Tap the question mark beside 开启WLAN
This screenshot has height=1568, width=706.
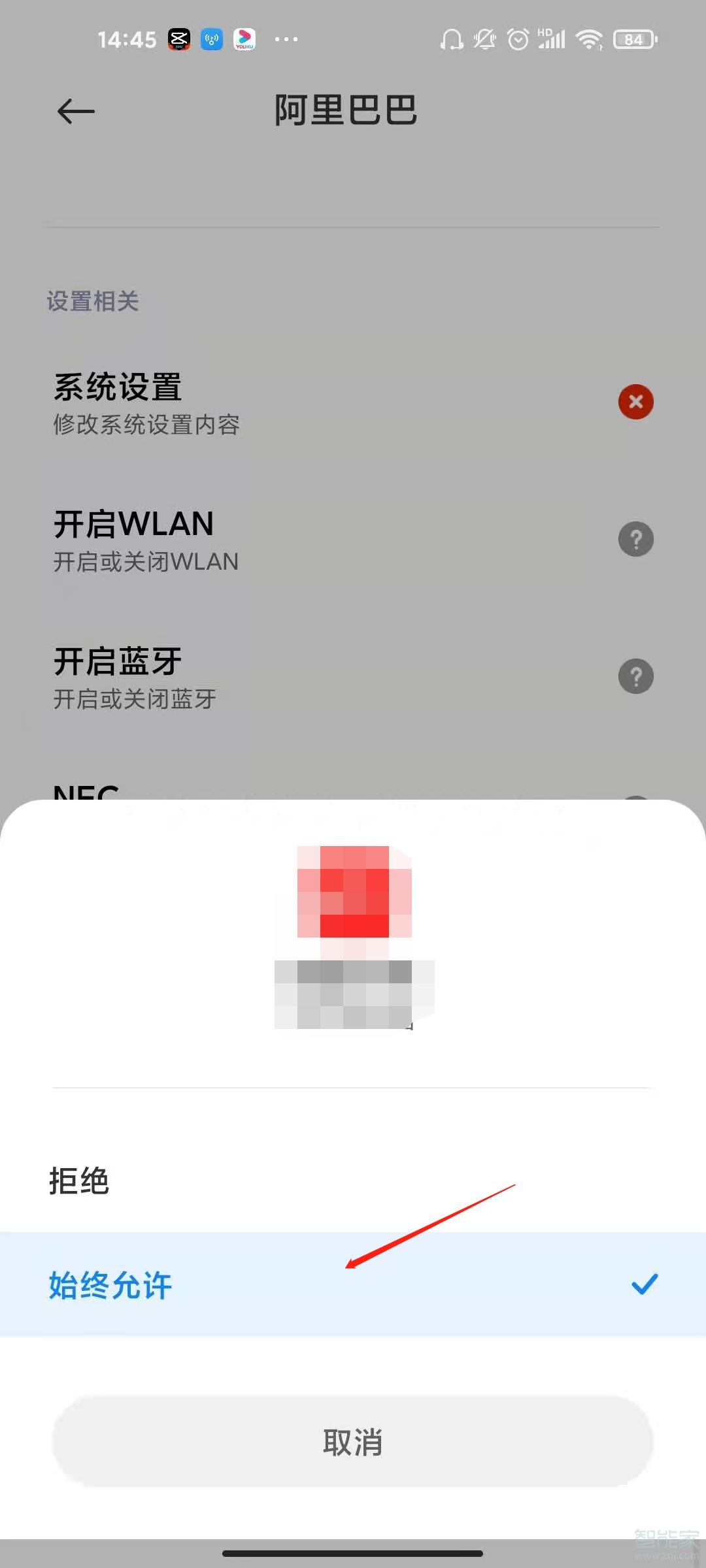tap(635, 539)
